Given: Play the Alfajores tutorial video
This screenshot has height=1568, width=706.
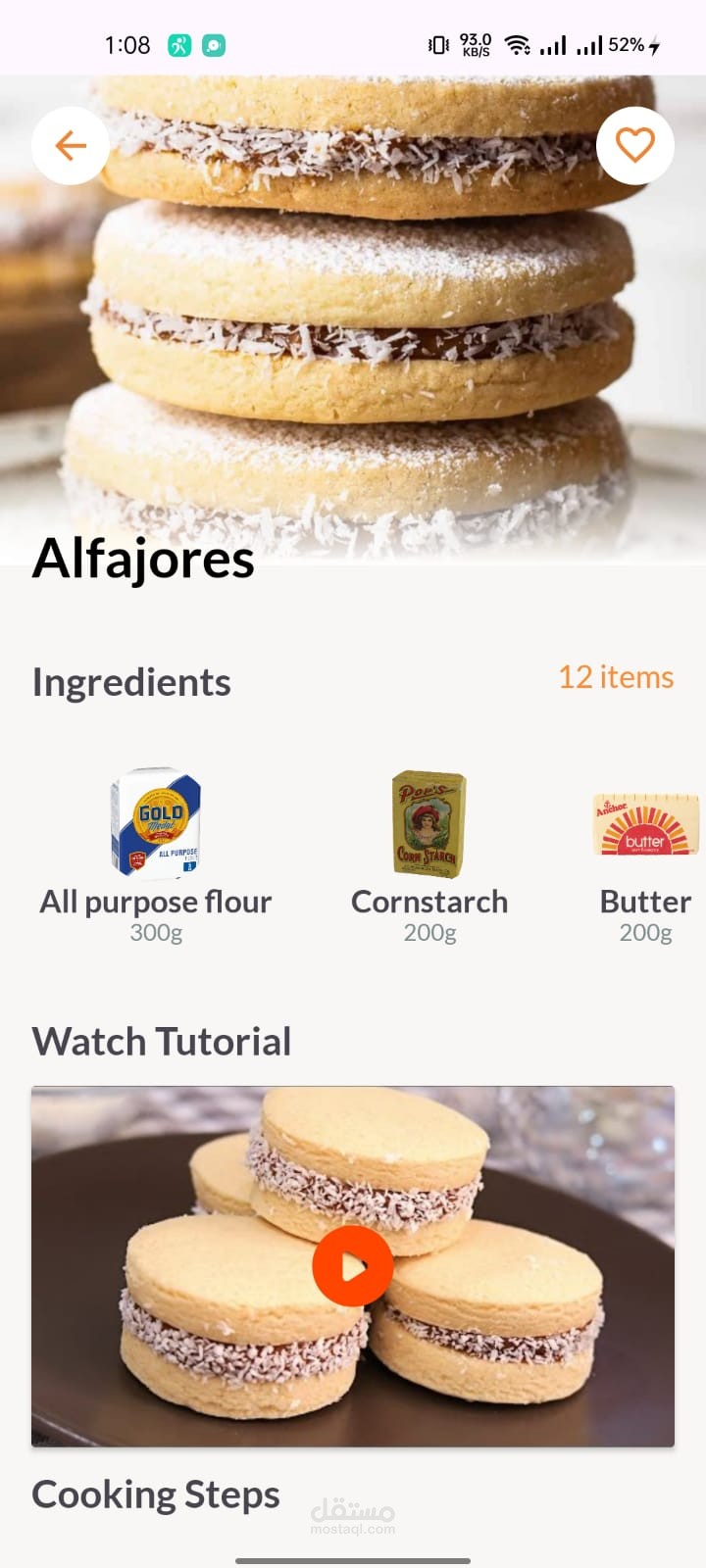Looking at the screenshot, I should click(353, 1266).
